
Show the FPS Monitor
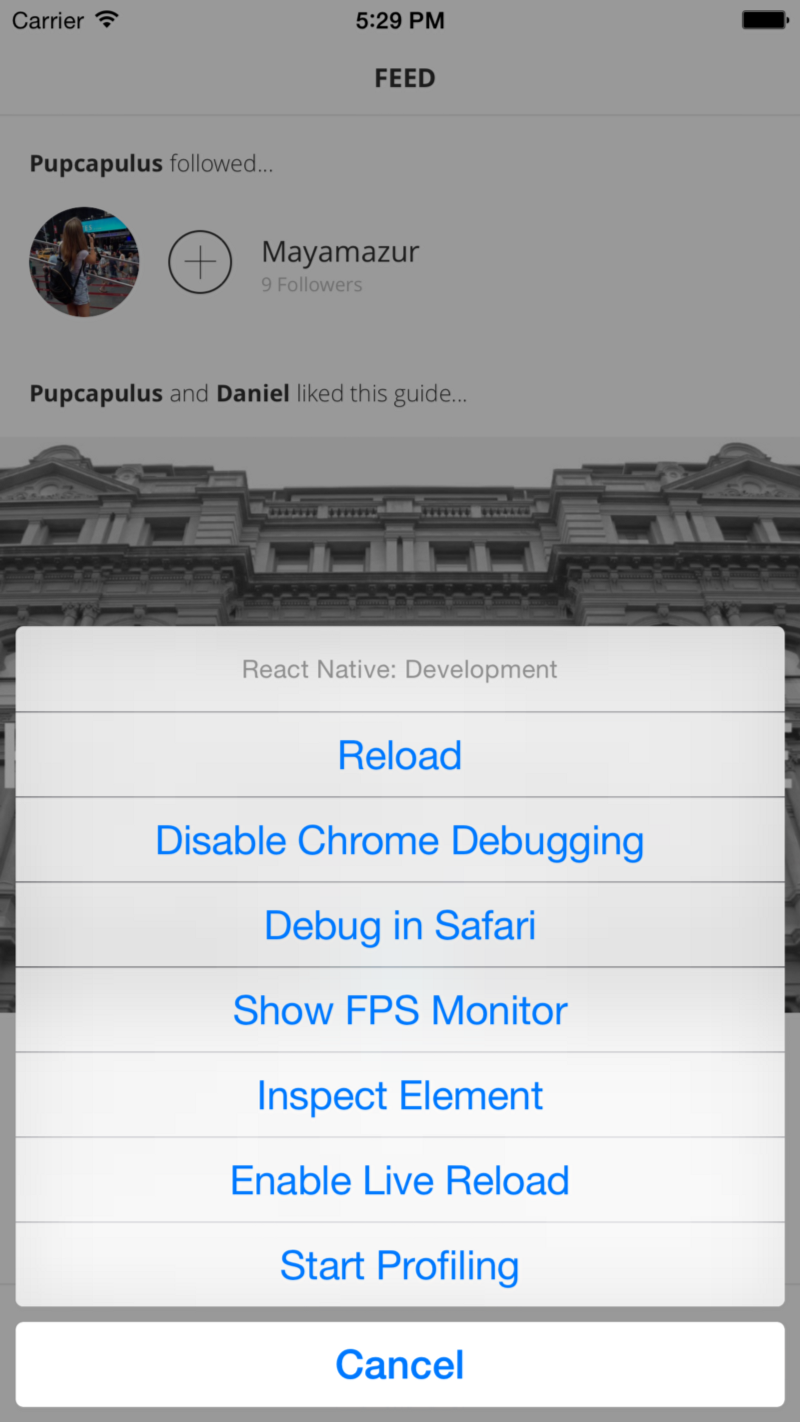pyautogui.click(x=400, y=1010)
